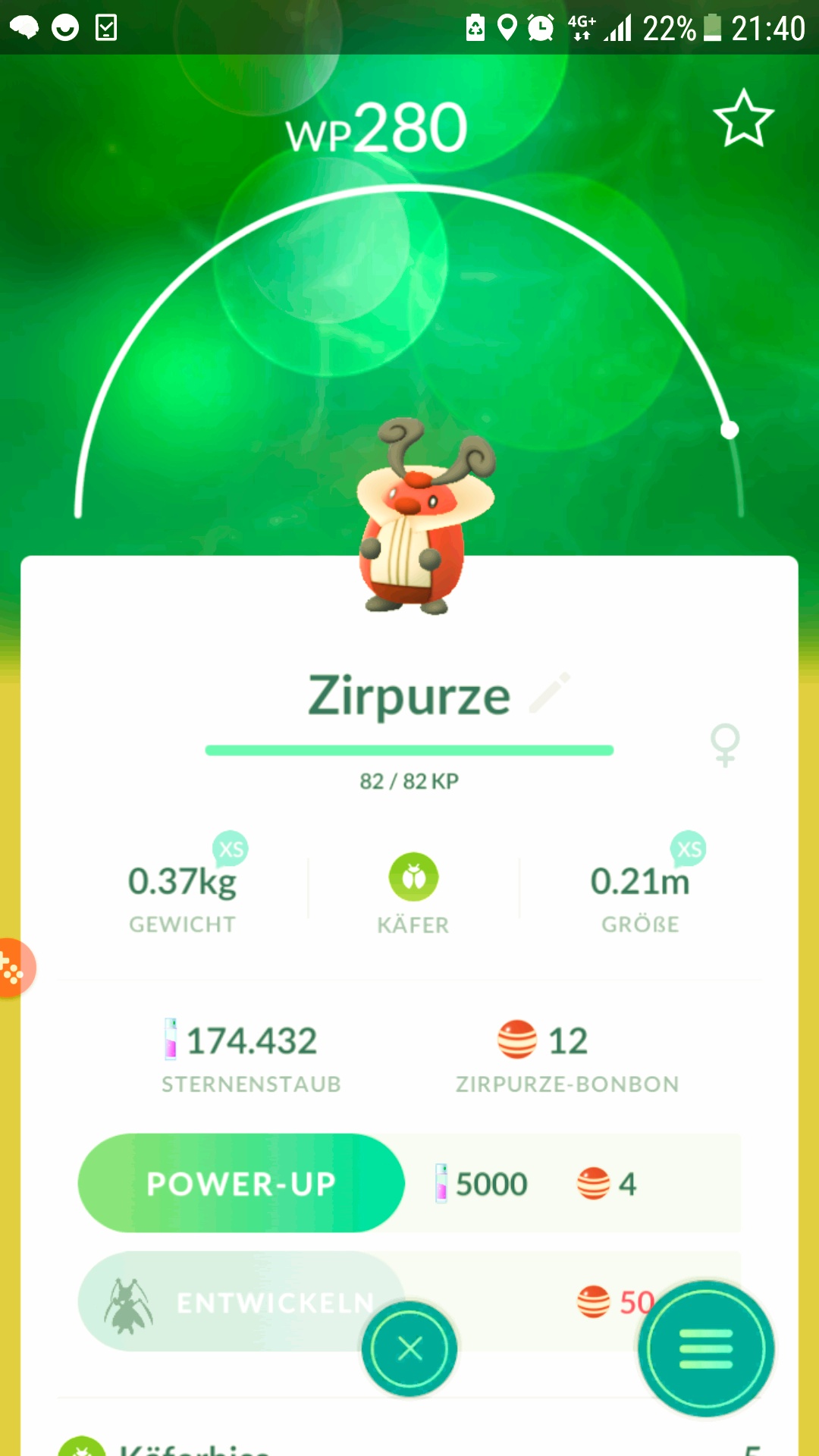819x1456 pixels.
Task: Close the Pokémon detail screen
Action: point(409,1349)
